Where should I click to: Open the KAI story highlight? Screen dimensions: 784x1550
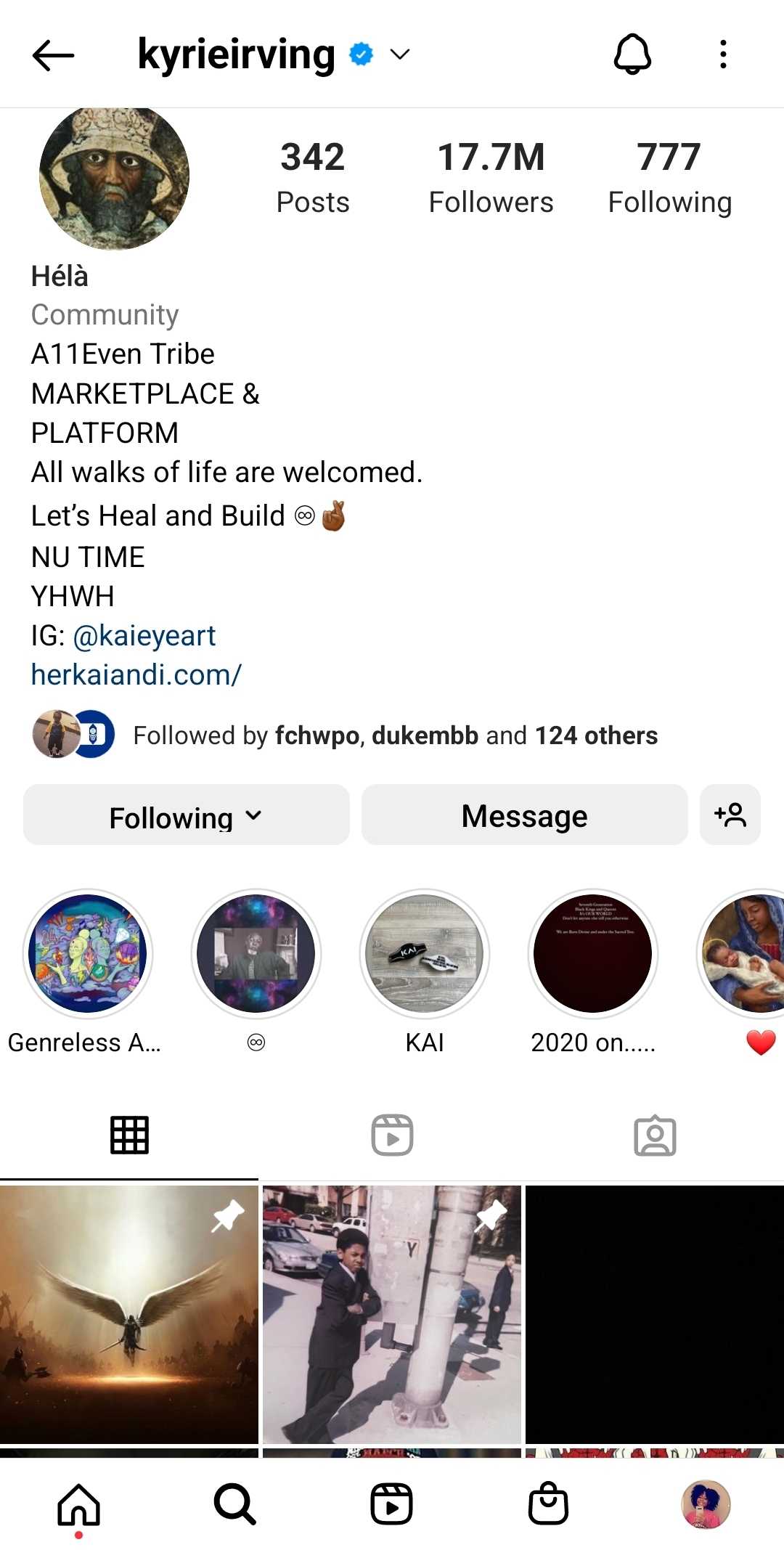(x=425, y=954)
